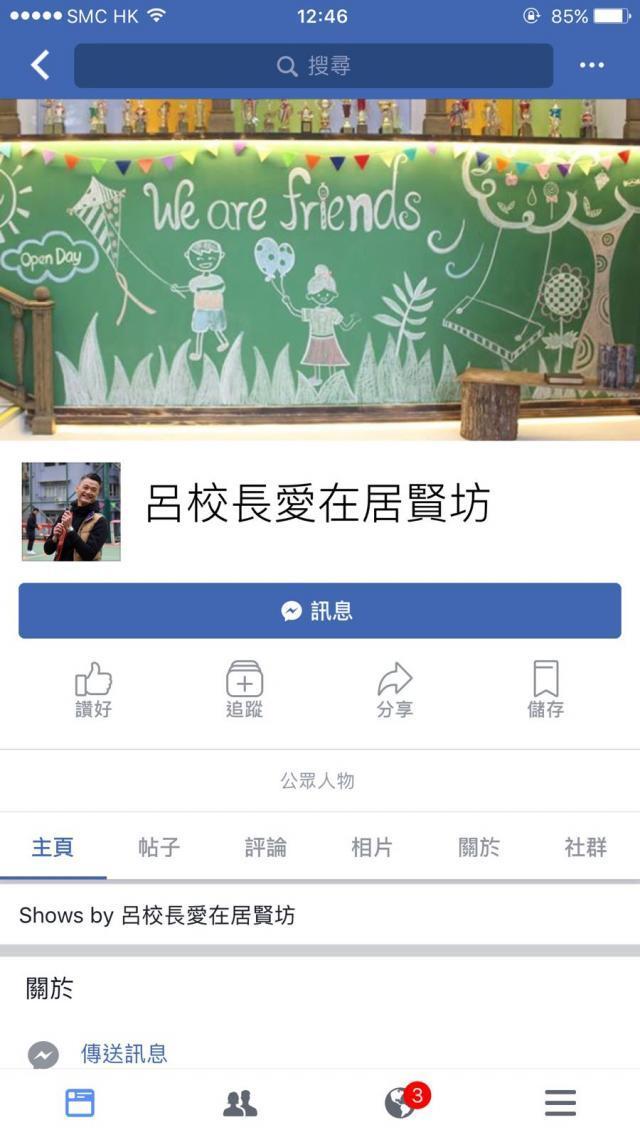640x1137 pixels.
Task: Open the 搜尋 search field
Action: click(x=313, y=66)
